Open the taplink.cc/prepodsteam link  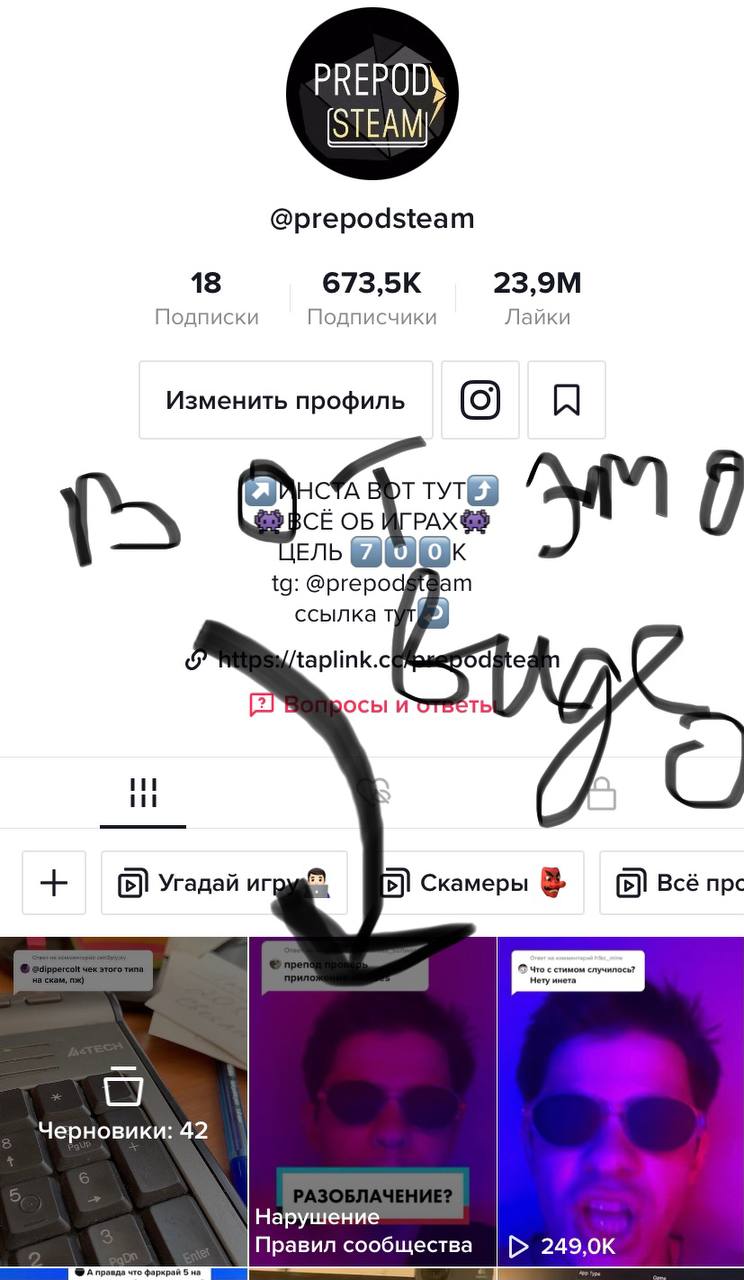click(387, 660)
